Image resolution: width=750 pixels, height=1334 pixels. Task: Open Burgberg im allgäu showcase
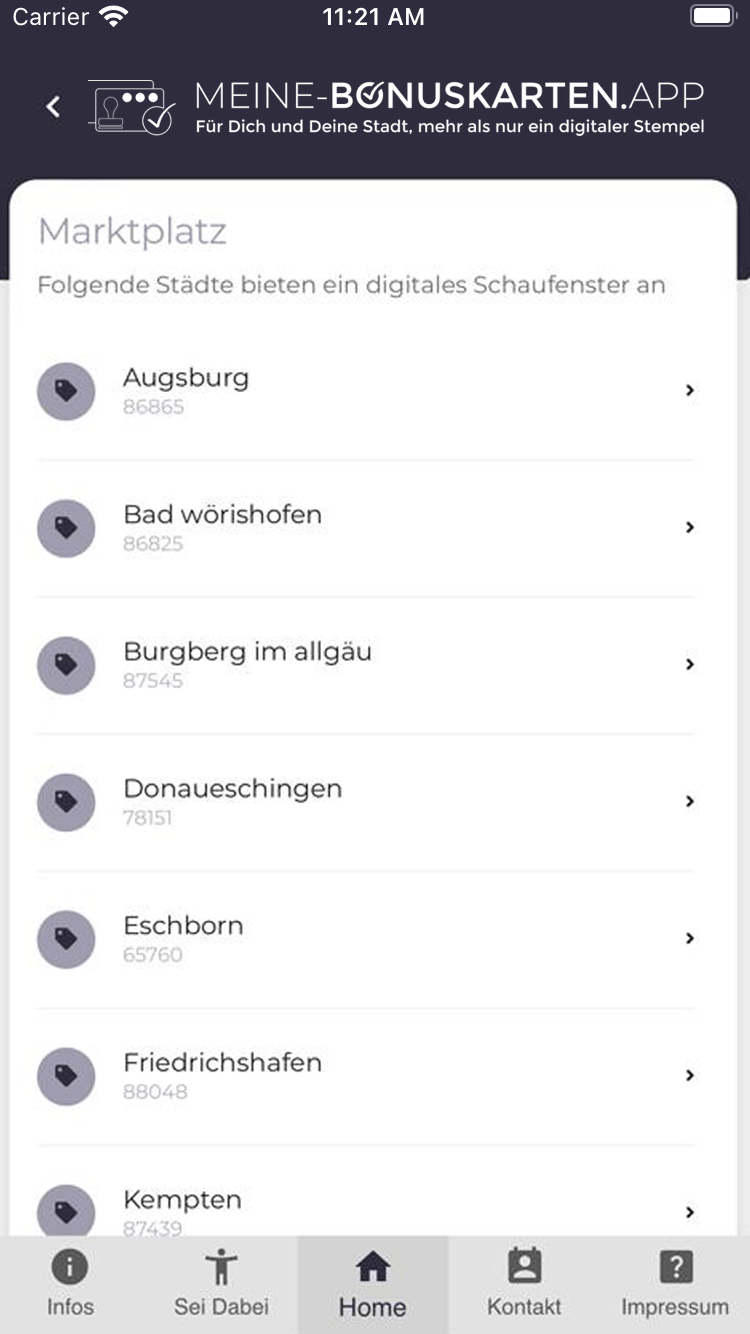[x=366, y=665]
